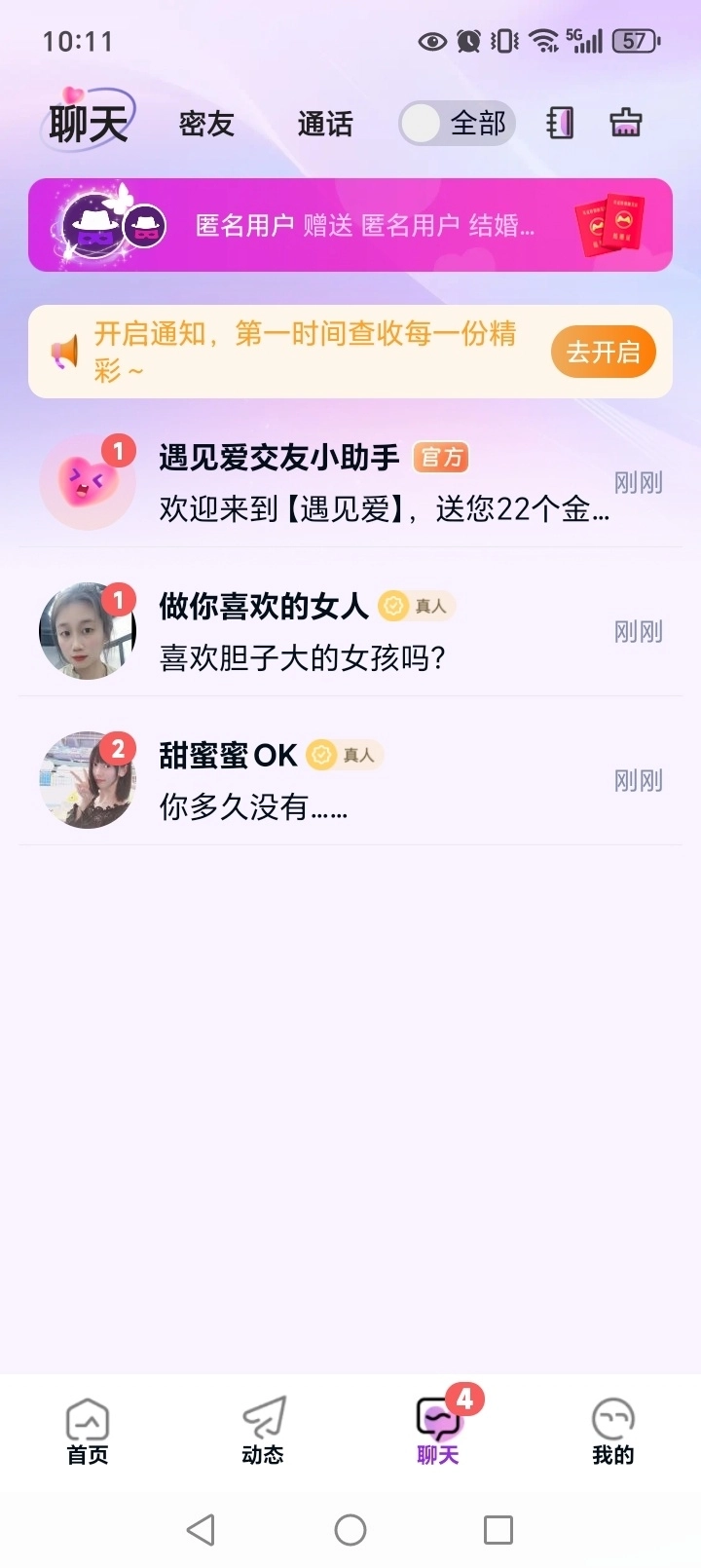The image size is (701, 1568).
Task: Switch to the 动态 tab
Action: point(263,1432)
